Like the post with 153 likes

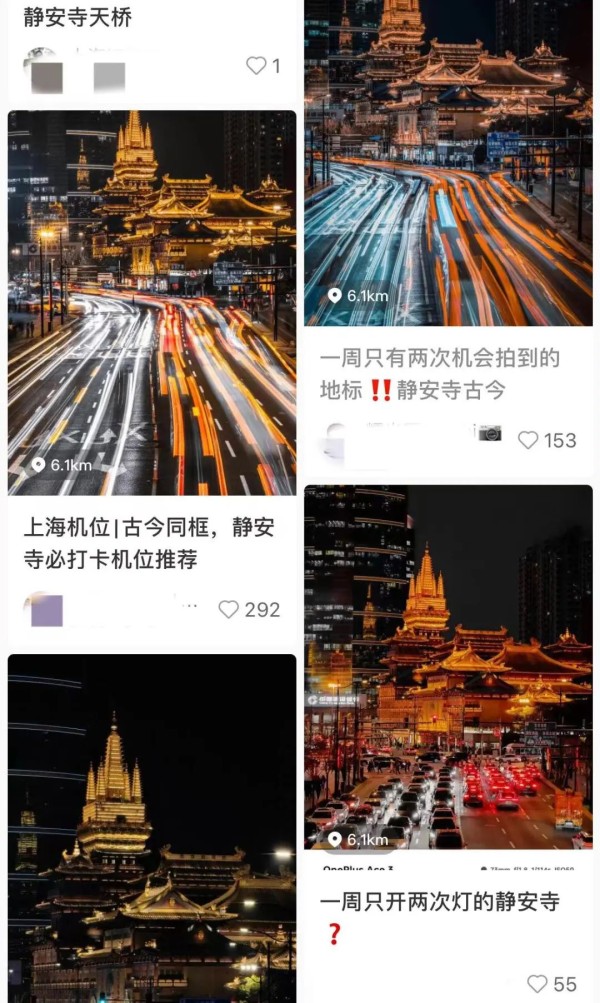tap(528, 440)
